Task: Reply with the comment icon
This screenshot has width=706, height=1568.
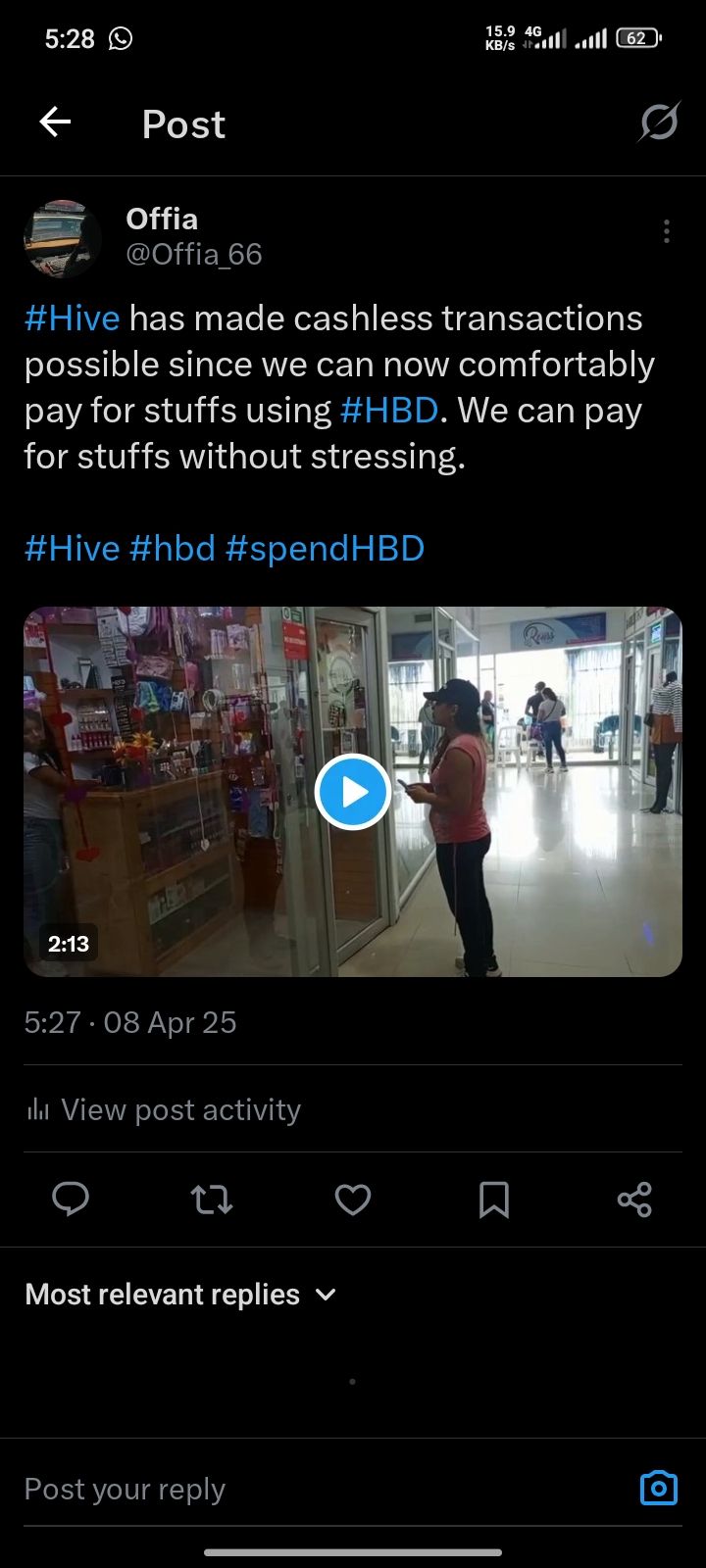Action: click(71, 1199)
